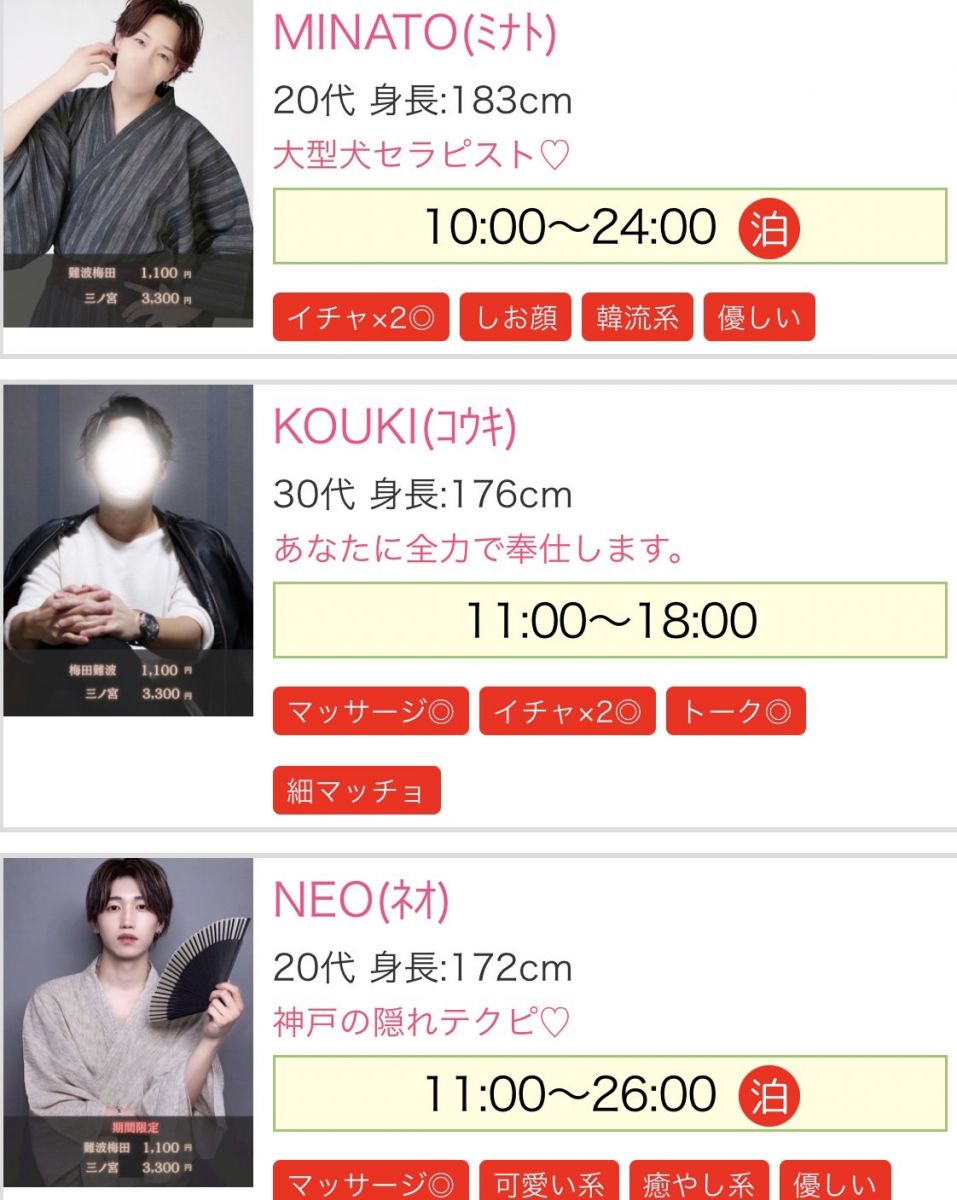
Task: Tap the イチャ×2◎ tag under KOUKI
Action: (x=567, y=711)
